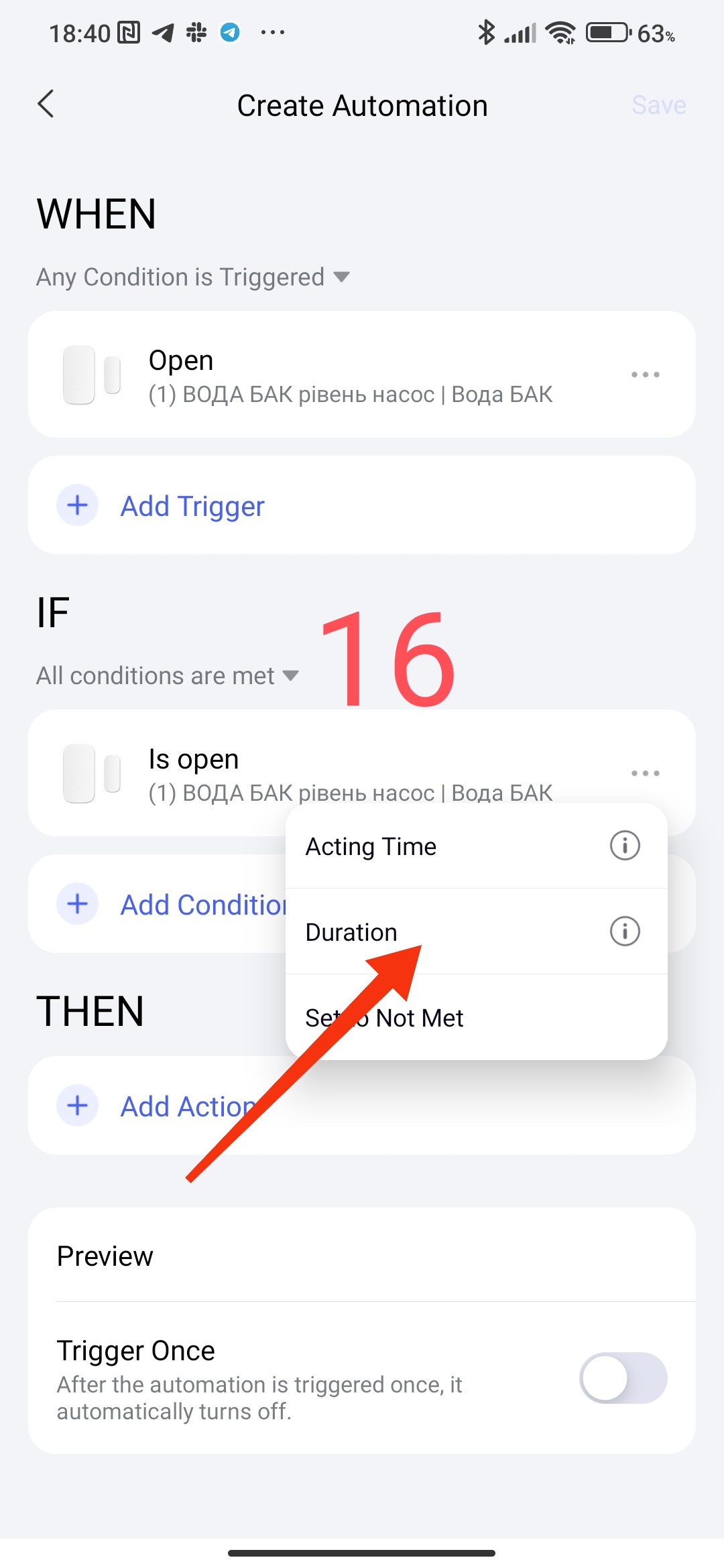Show info for Duration

click(x=624, y=931)
